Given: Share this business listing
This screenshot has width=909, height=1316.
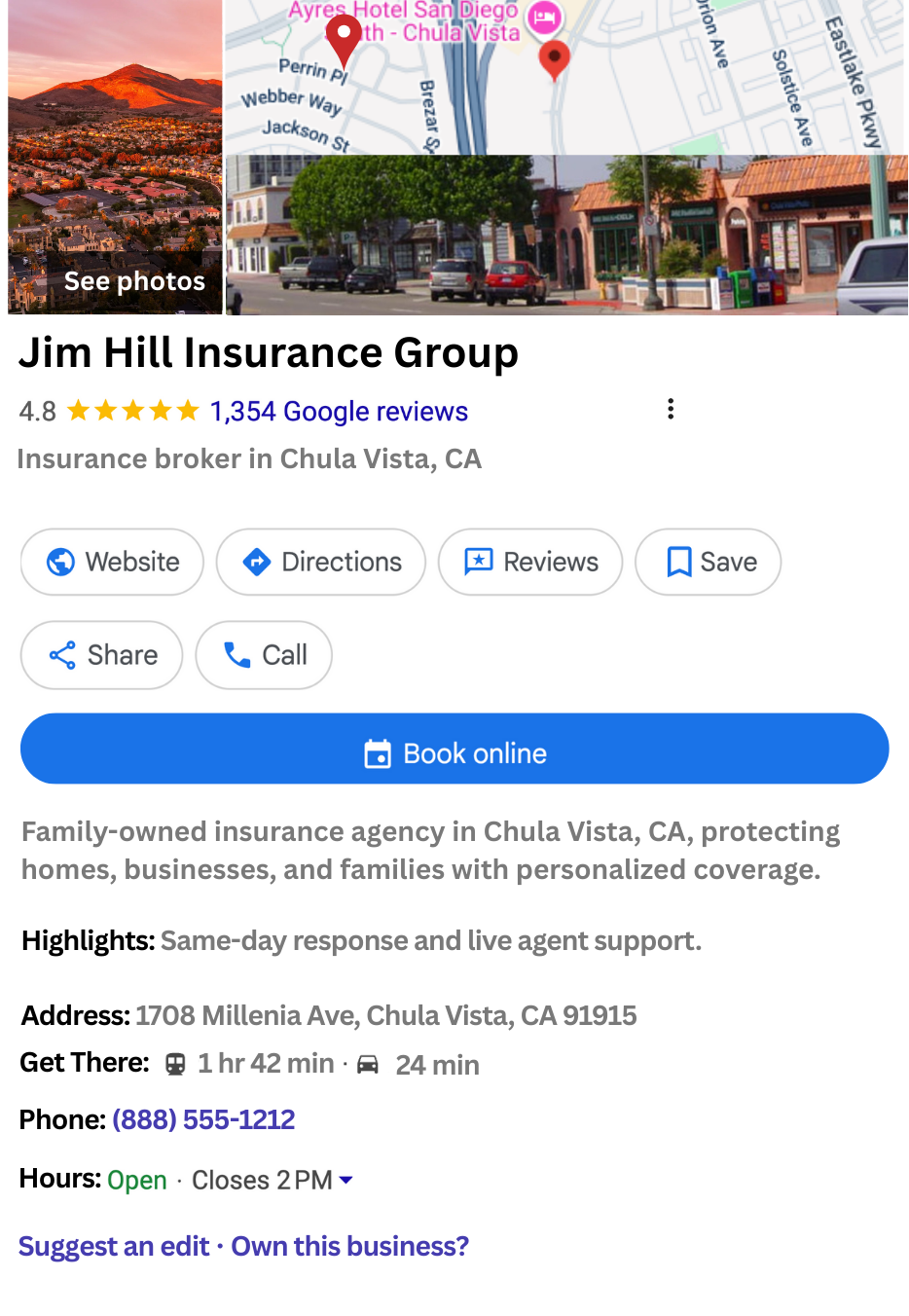Looking at the screenshot, I should [102, 655].
